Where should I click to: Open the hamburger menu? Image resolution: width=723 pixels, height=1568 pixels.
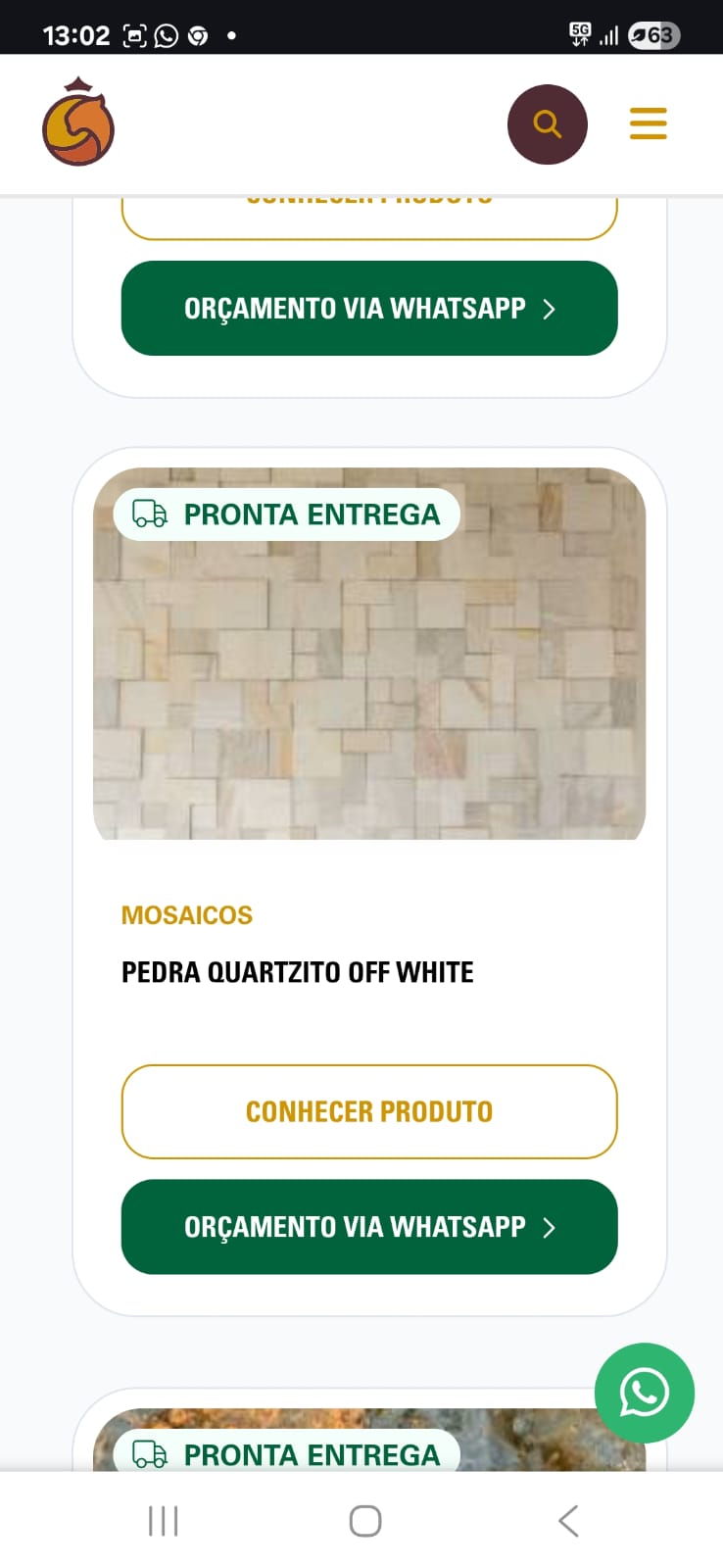[648, 123]
